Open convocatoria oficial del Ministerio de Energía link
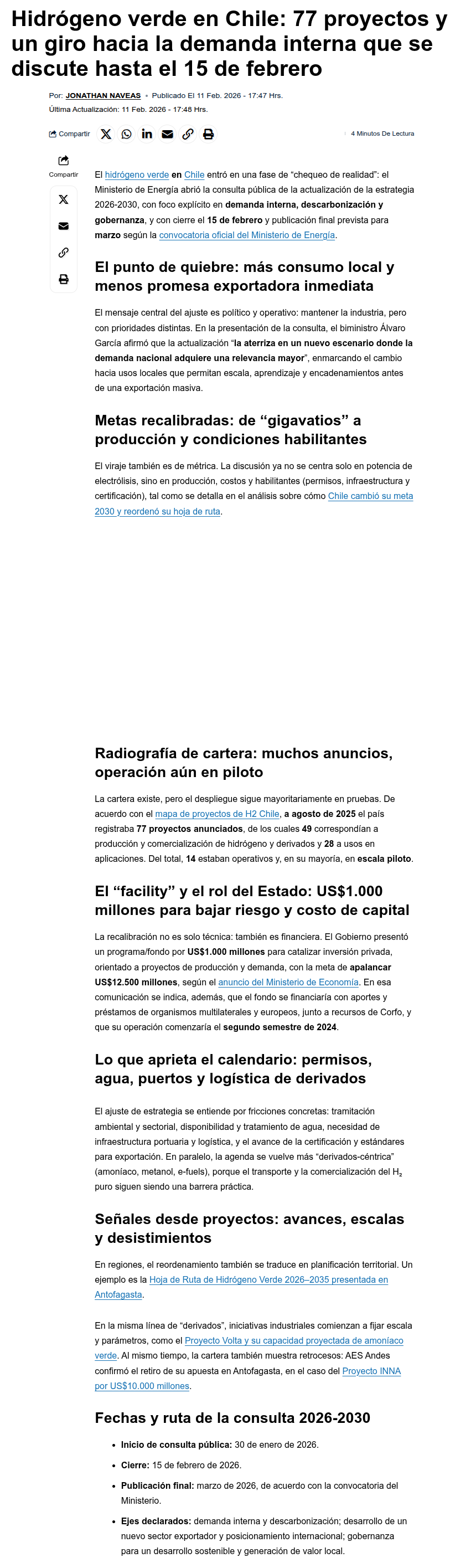 (247, 235)
